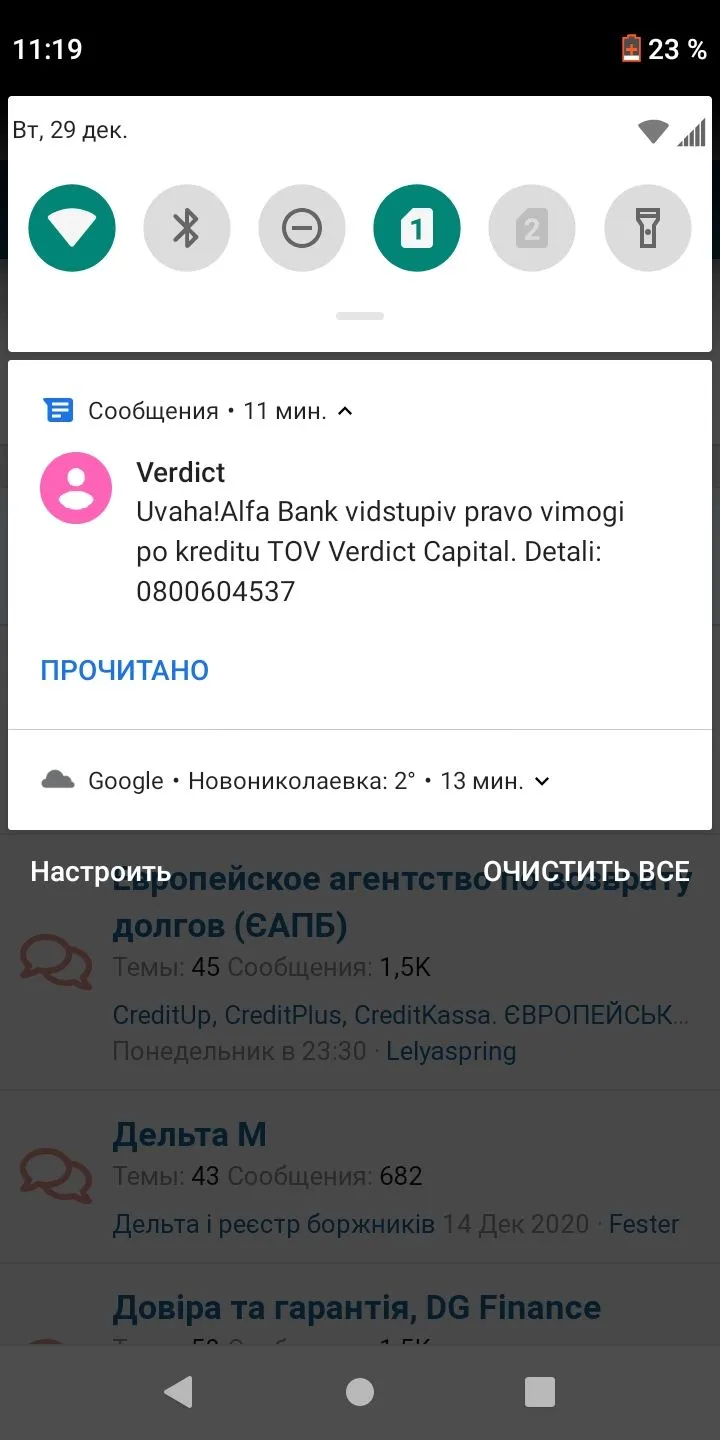Go to the home screen

coord(360,1391)
